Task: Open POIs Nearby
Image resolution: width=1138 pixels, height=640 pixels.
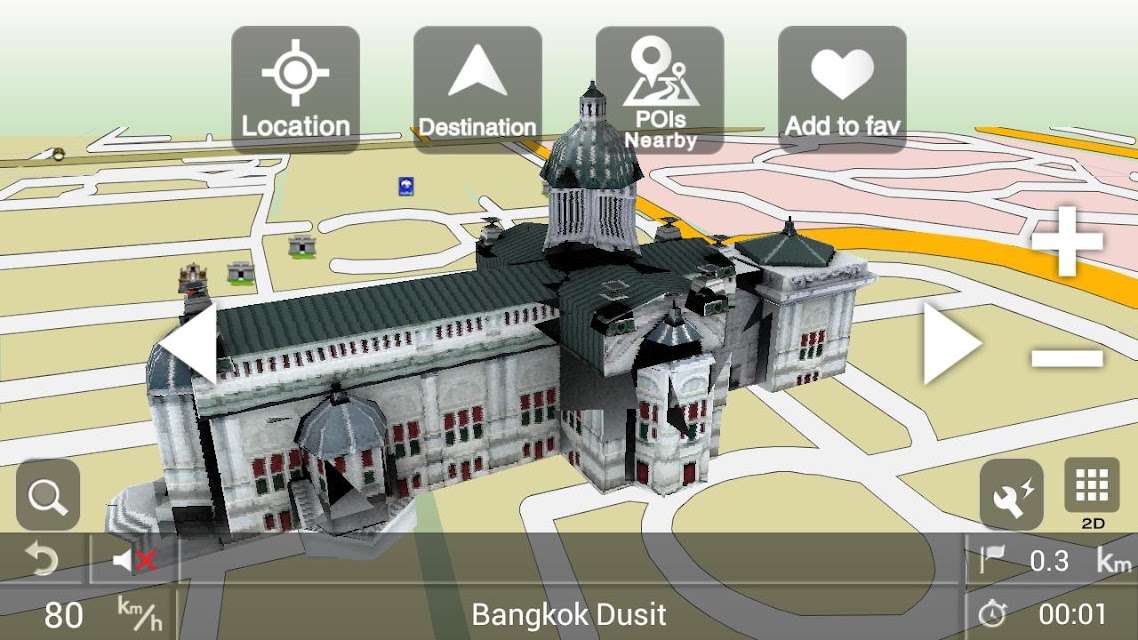Action: 660,89
